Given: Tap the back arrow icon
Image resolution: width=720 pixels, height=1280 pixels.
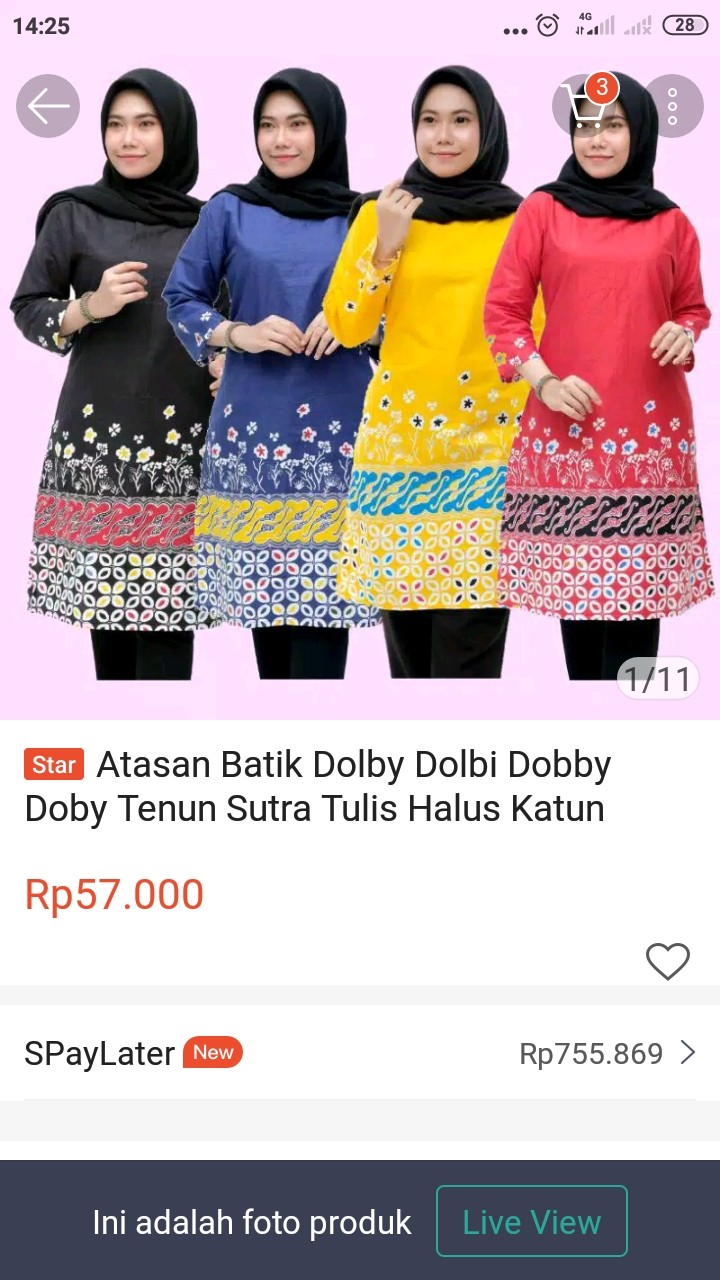Looking at the screenshot, I should pyautogui.click(x=47, y=105).
